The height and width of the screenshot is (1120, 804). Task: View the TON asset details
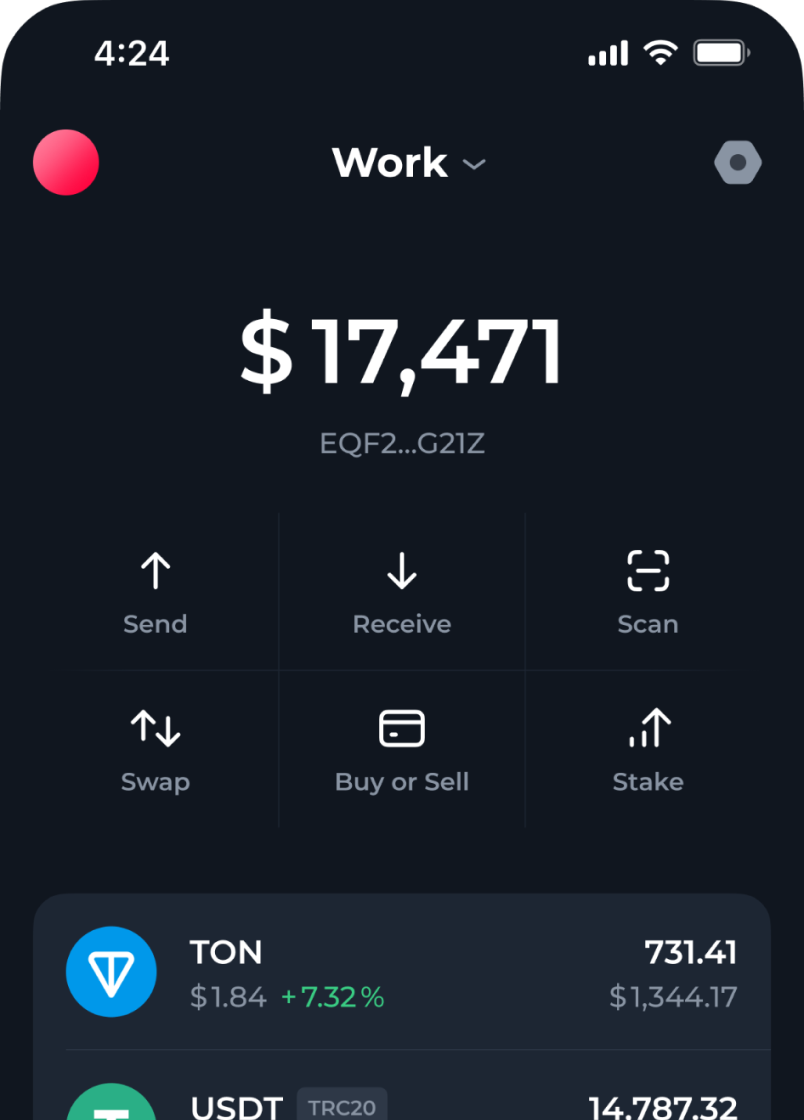pyautogui.click(x=402, y=972)
